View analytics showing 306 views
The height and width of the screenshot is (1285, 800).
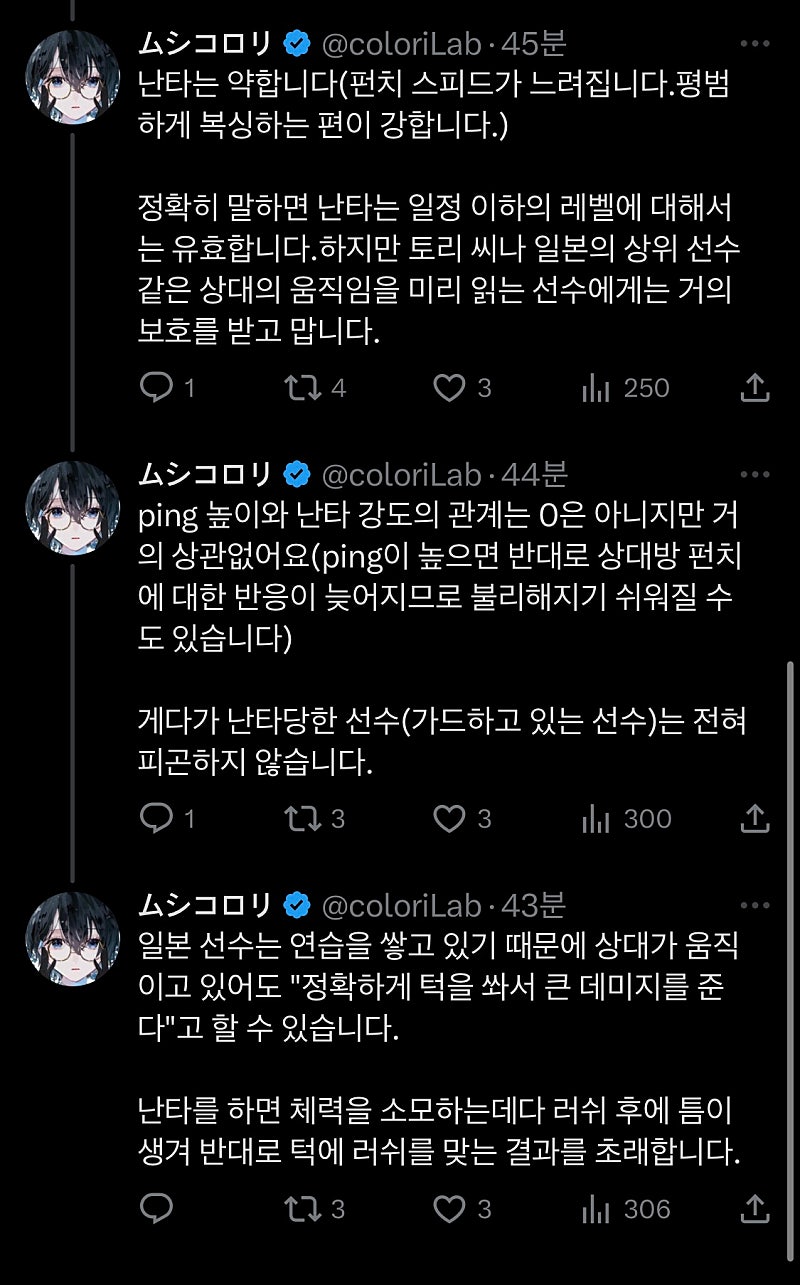click(626, 1209)
